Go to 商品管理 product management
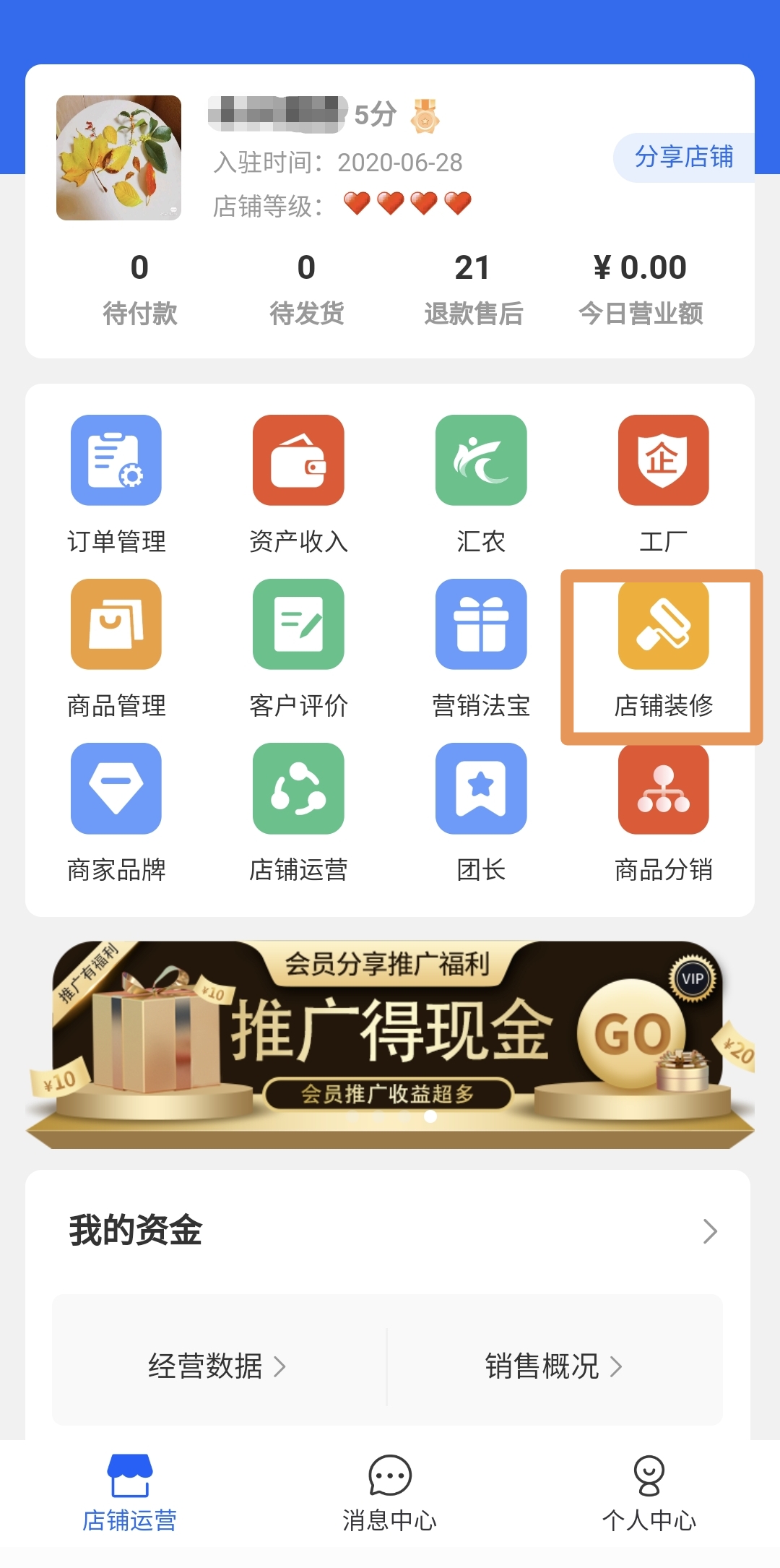Screen dimensions: 780x1568 [116, 624]
